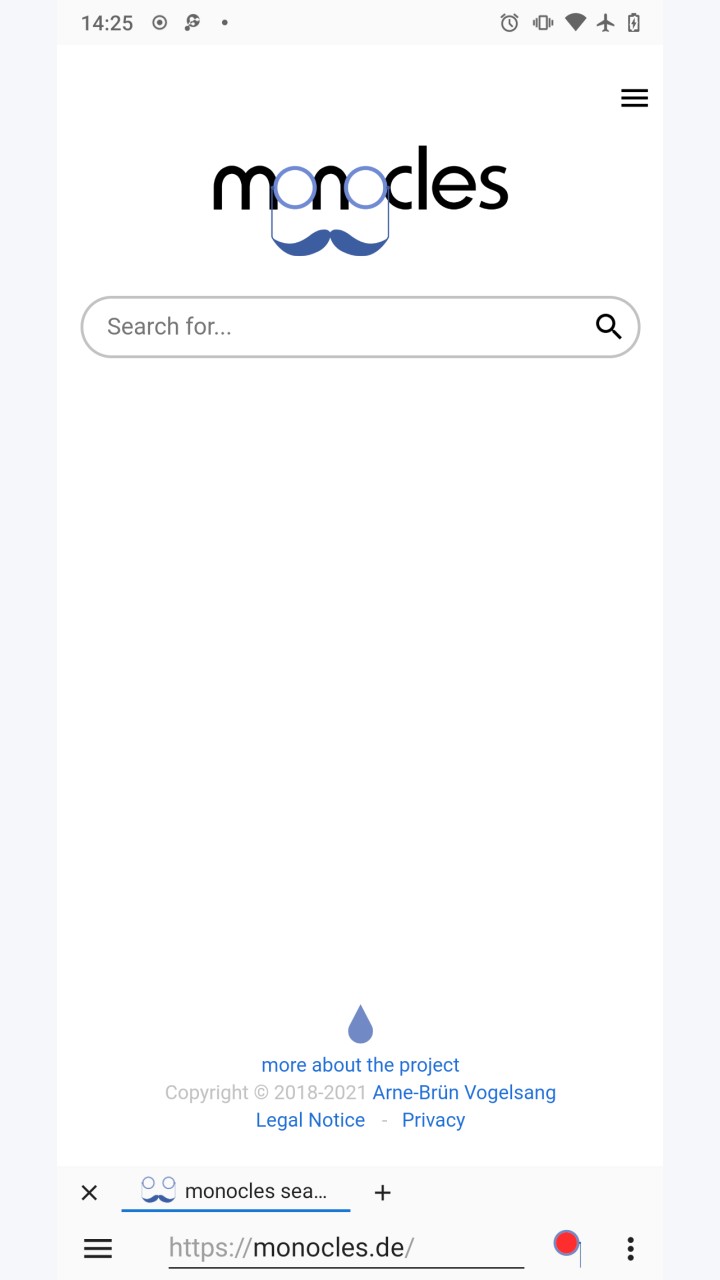This screenshot has width=720, height=1280.
Task: Open the Privacy link
Action: pos(433,1120)
